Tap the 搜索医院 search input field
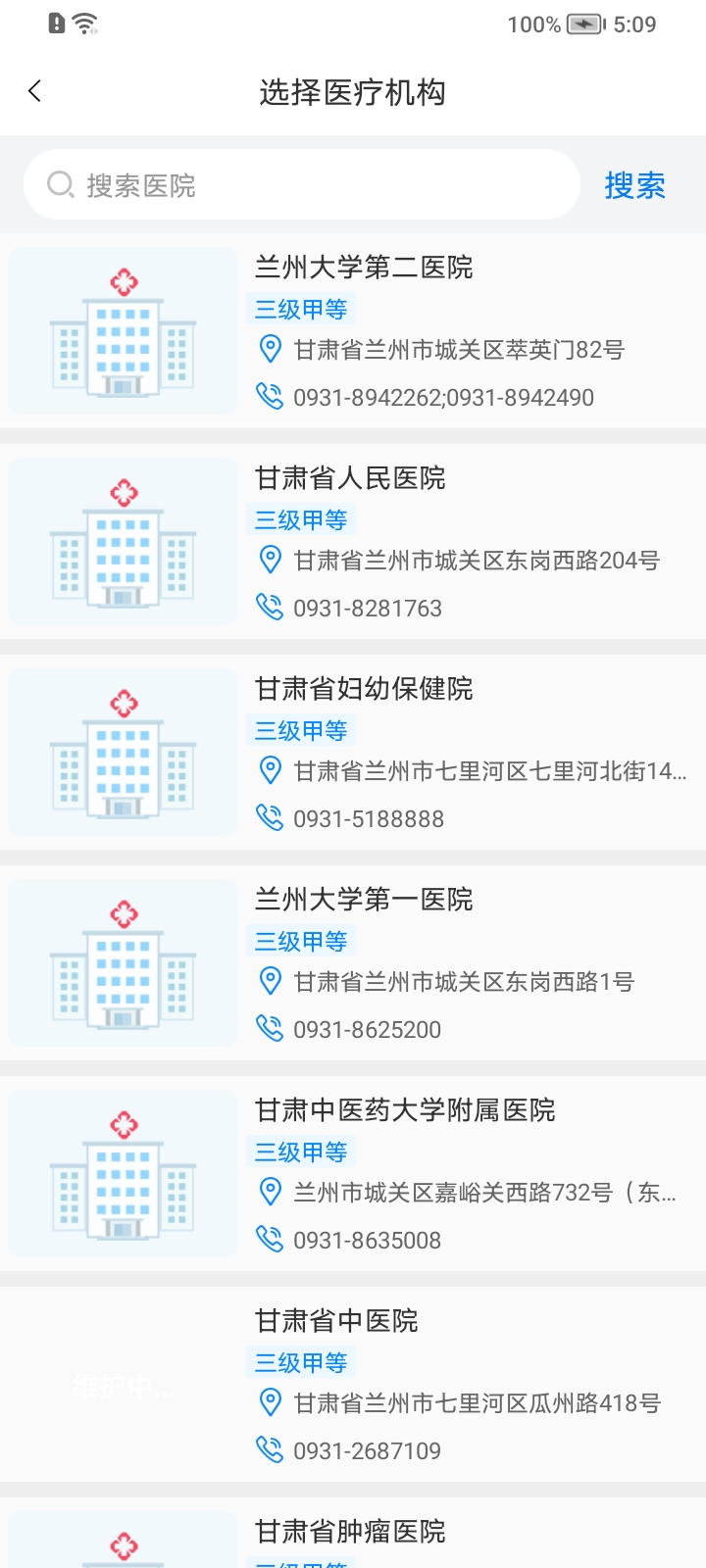 pos(294,184)
